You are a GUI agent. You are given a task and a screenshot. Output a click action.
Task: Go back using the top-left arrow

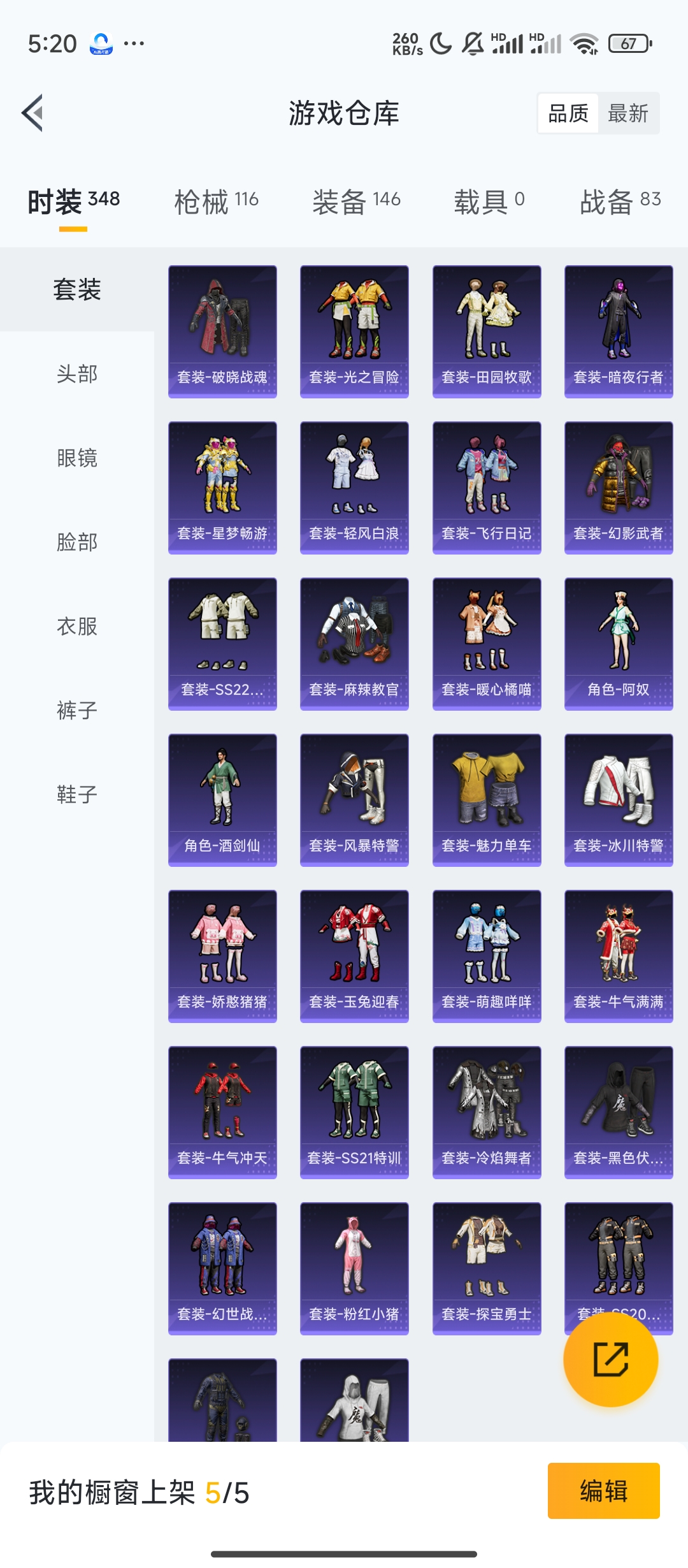pos(32,113)
